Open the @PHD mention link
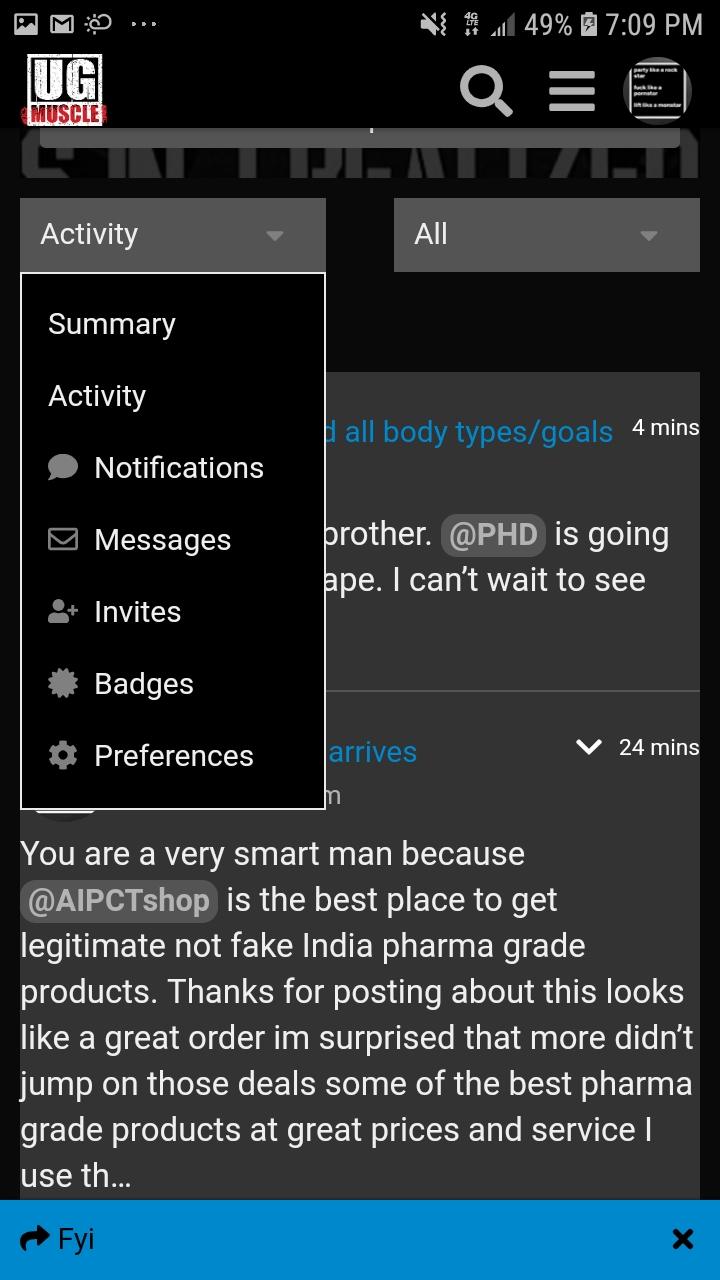Image resolution: width=720 pixels, height=1280 pixels. 492,534
